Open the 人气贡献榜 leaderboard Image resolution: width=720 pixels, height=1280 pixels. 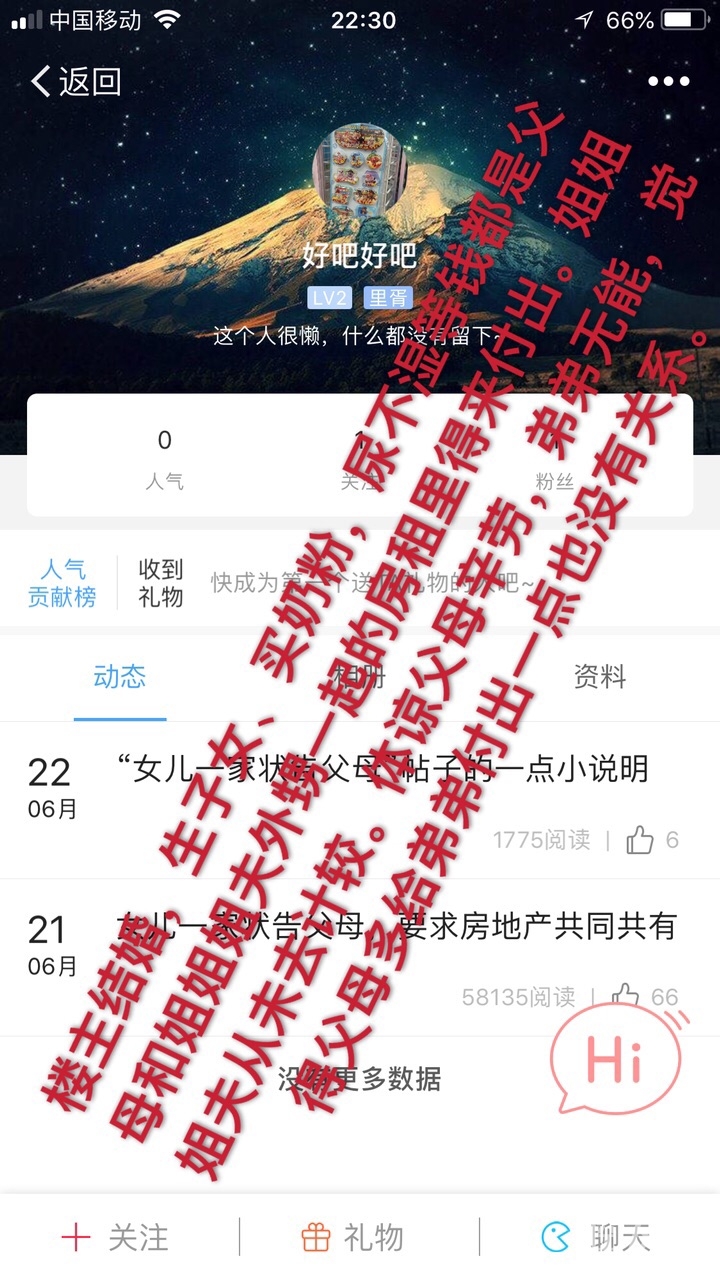62,584
